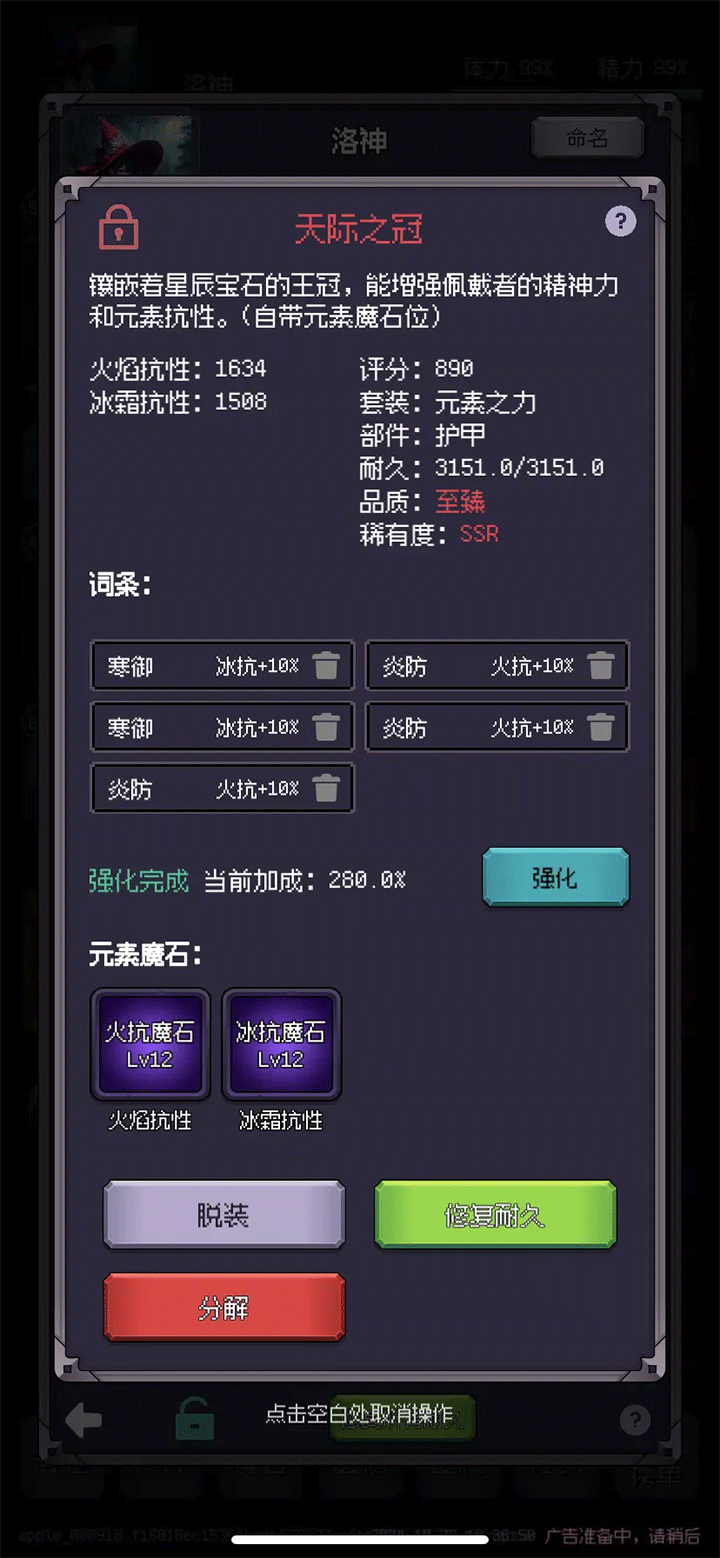720x1558 pixels.
Task: Unequip the item with 脱装
Action: pos(224,1215)
